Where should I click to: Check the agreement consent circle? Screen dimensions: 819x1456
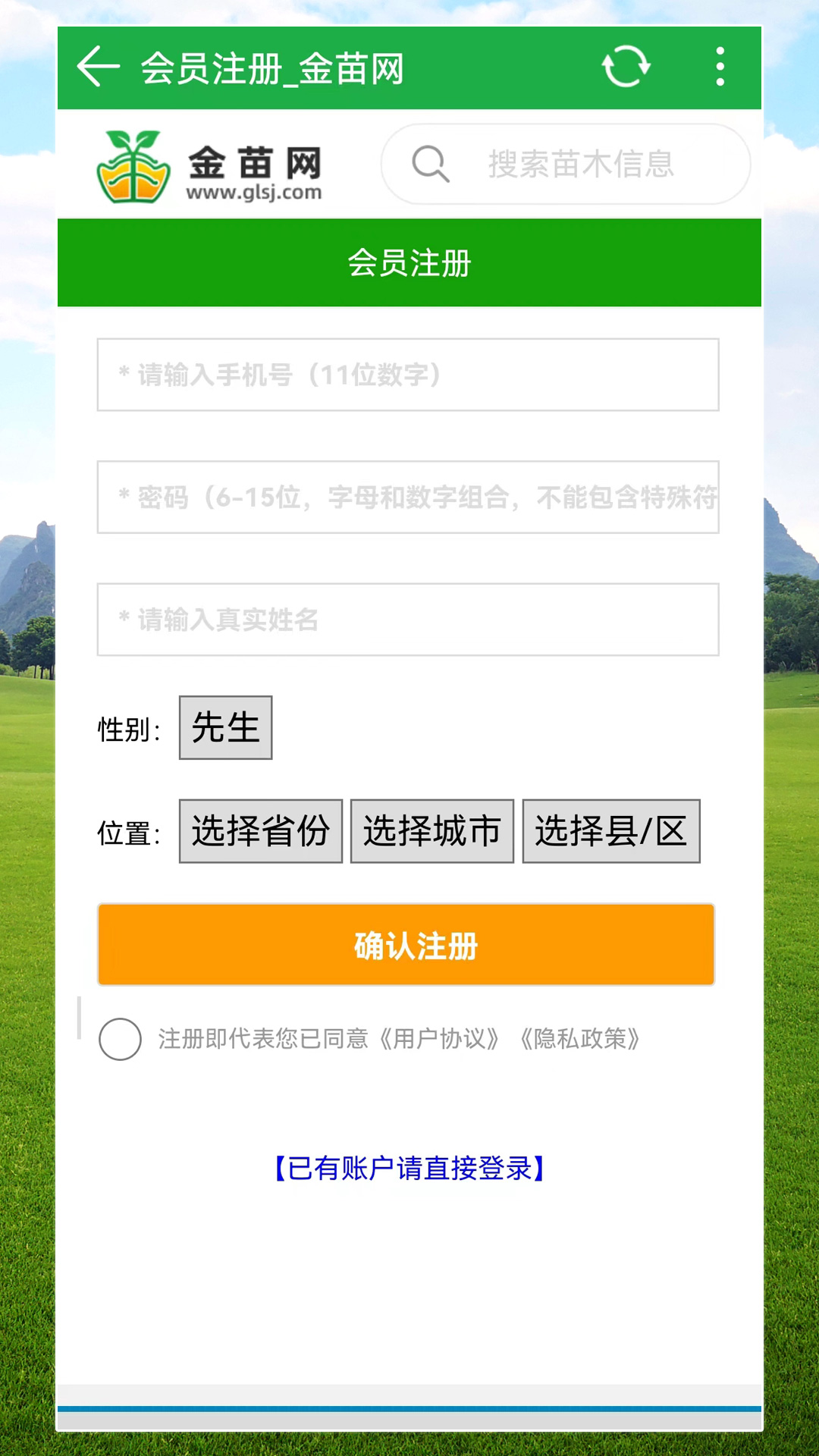pos(120,1039)
